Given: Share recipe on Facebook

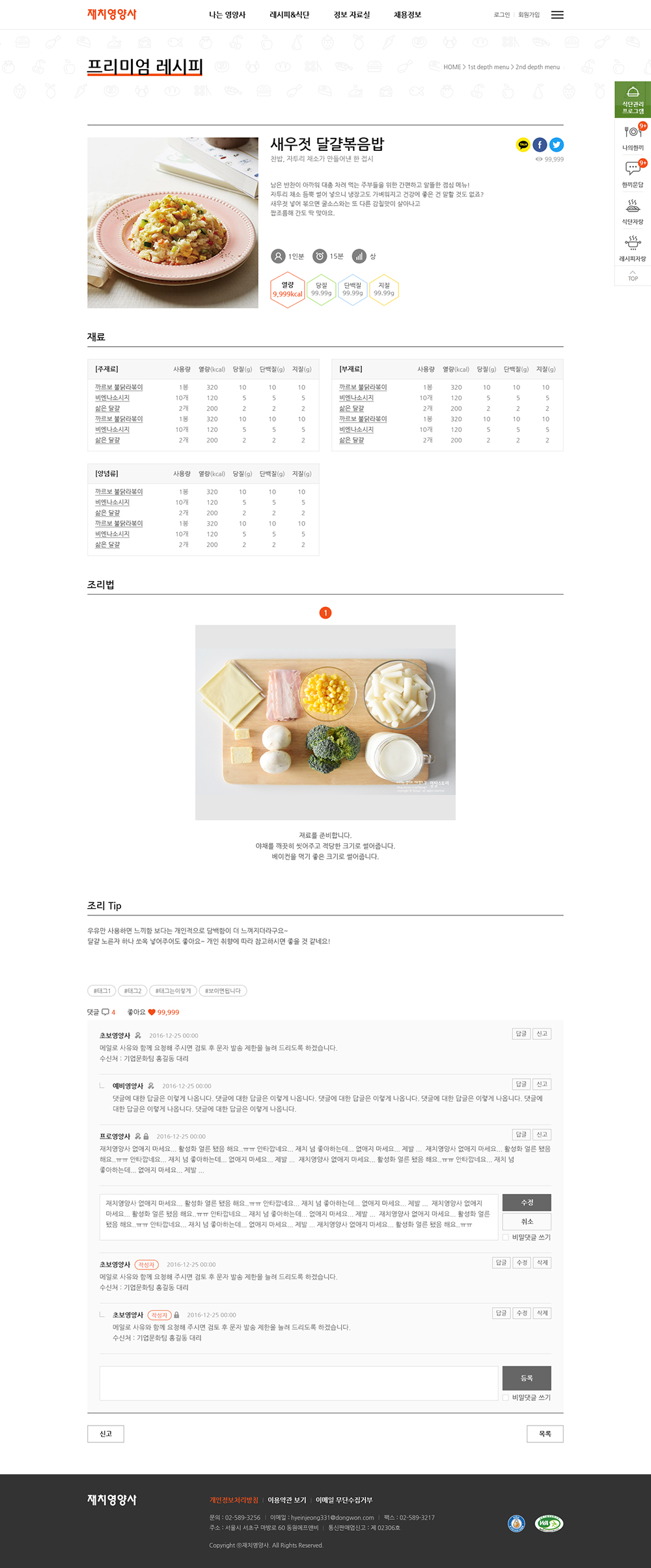Looking at the screenshot, I should [x=540, y=145].
